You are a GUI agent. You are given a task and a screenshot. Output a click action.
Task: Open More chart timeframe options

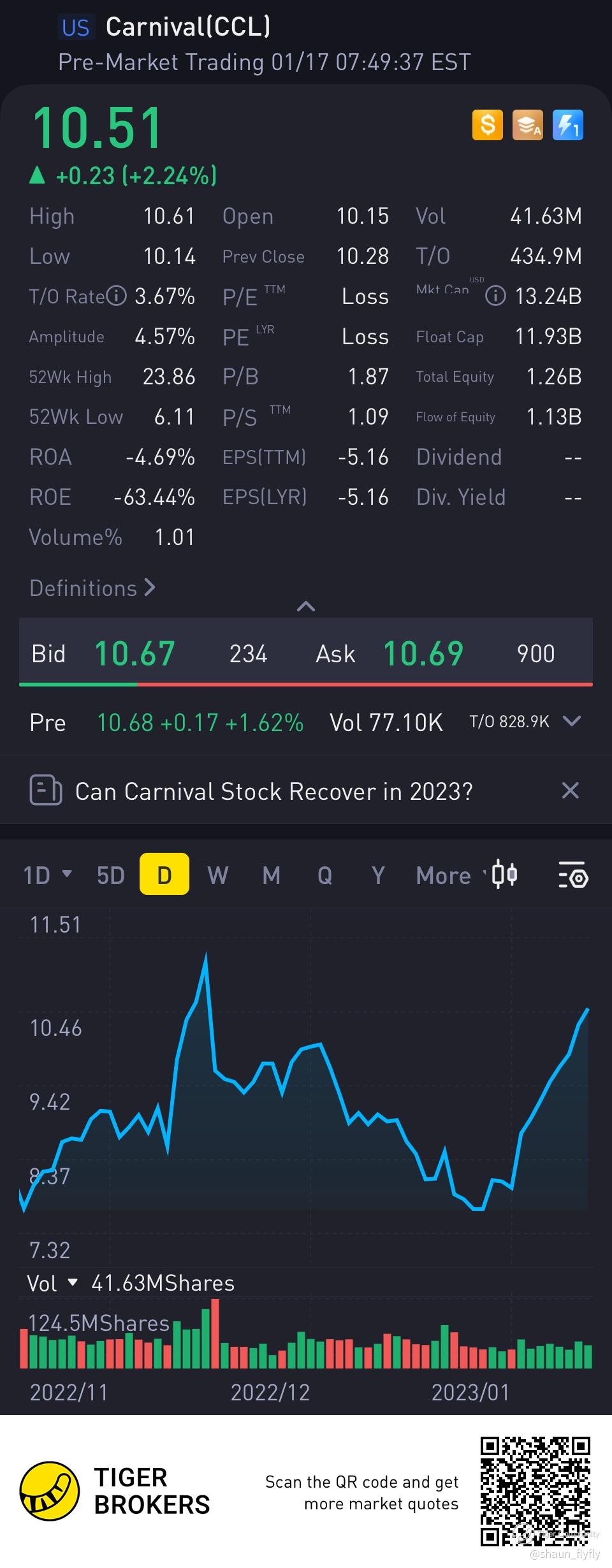(445, 875)
